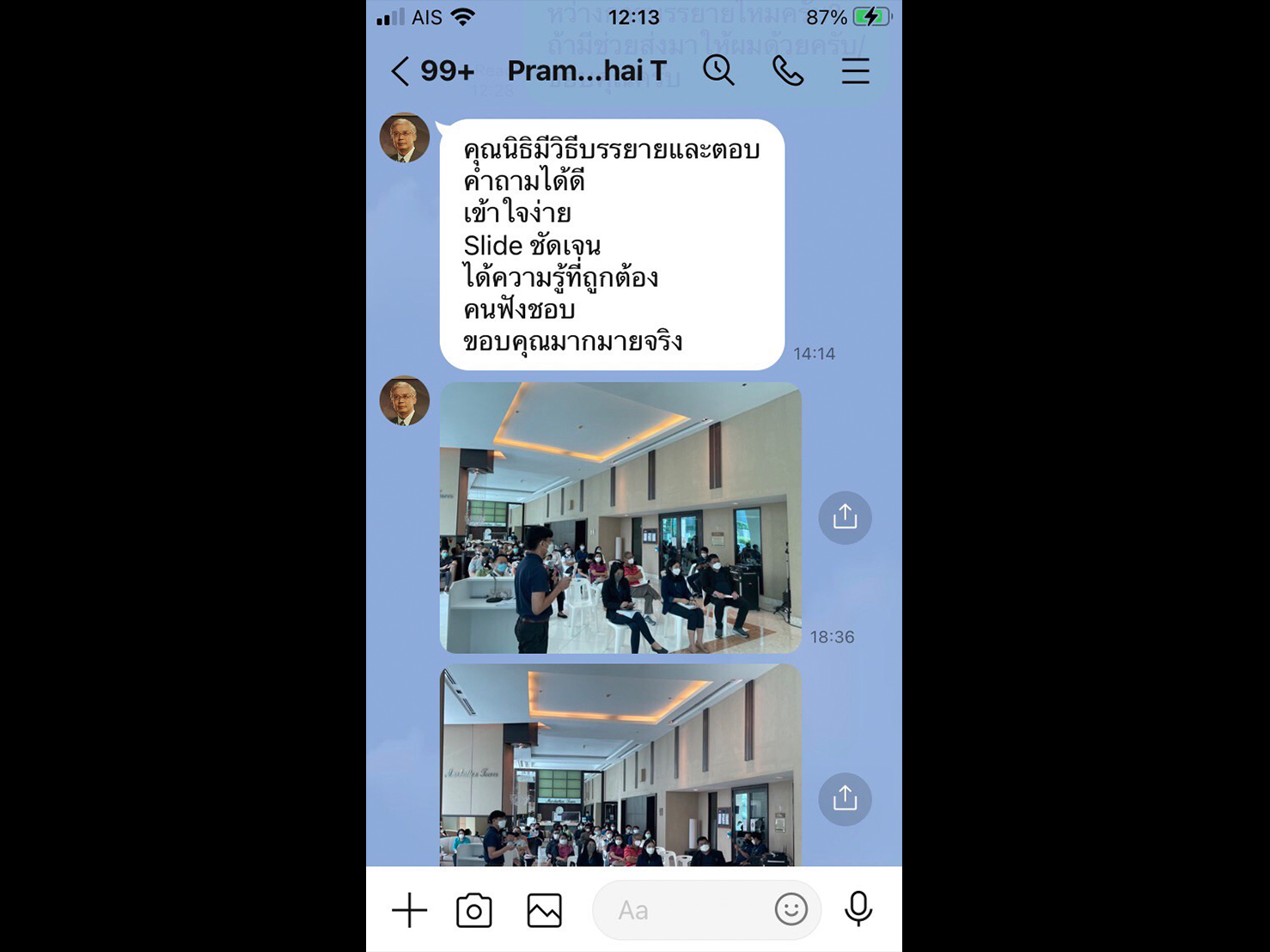The image size is (1270, 952).
Task: Open the photo sent at 18:36
Action: pos(620,517)
